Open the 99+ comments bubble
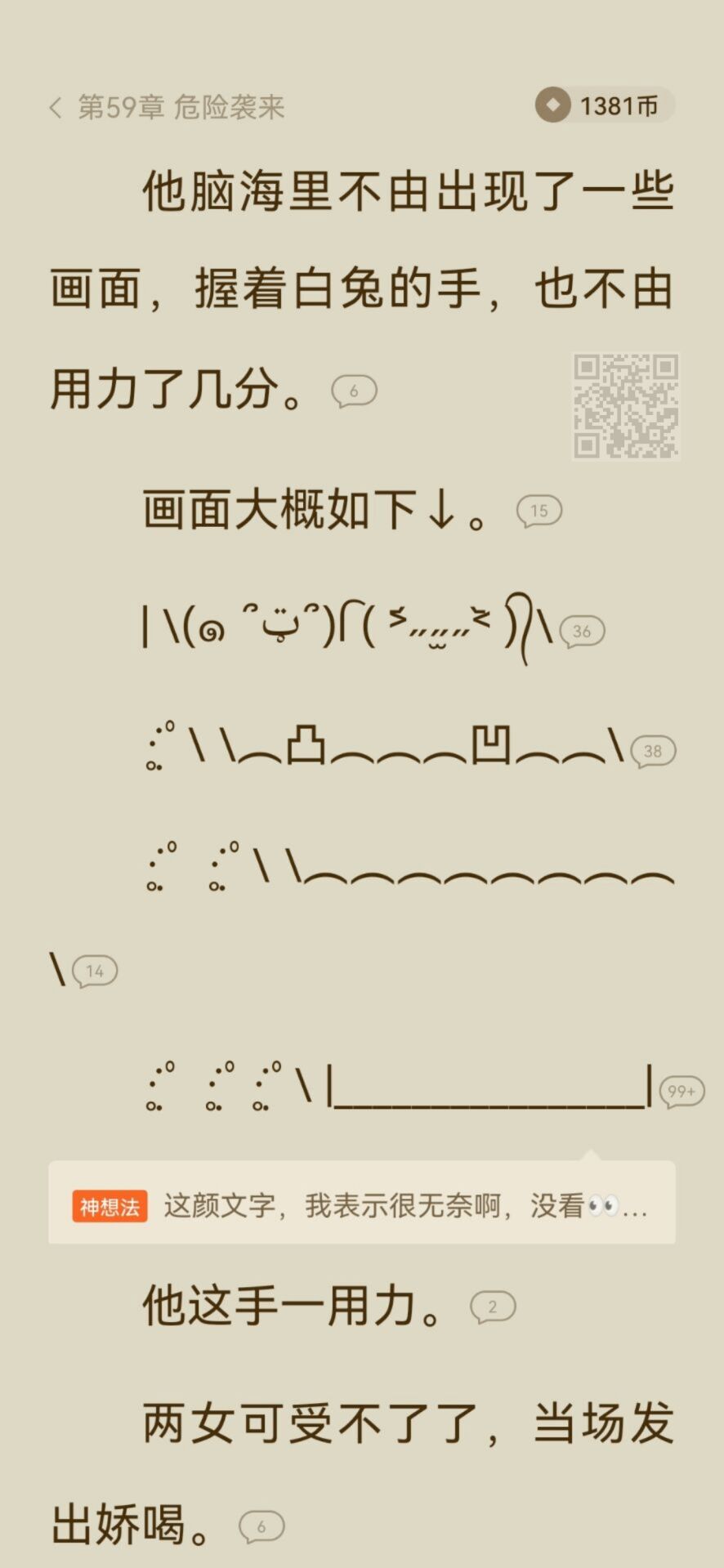This screenshot has width=724, height=1568. 682,1091
